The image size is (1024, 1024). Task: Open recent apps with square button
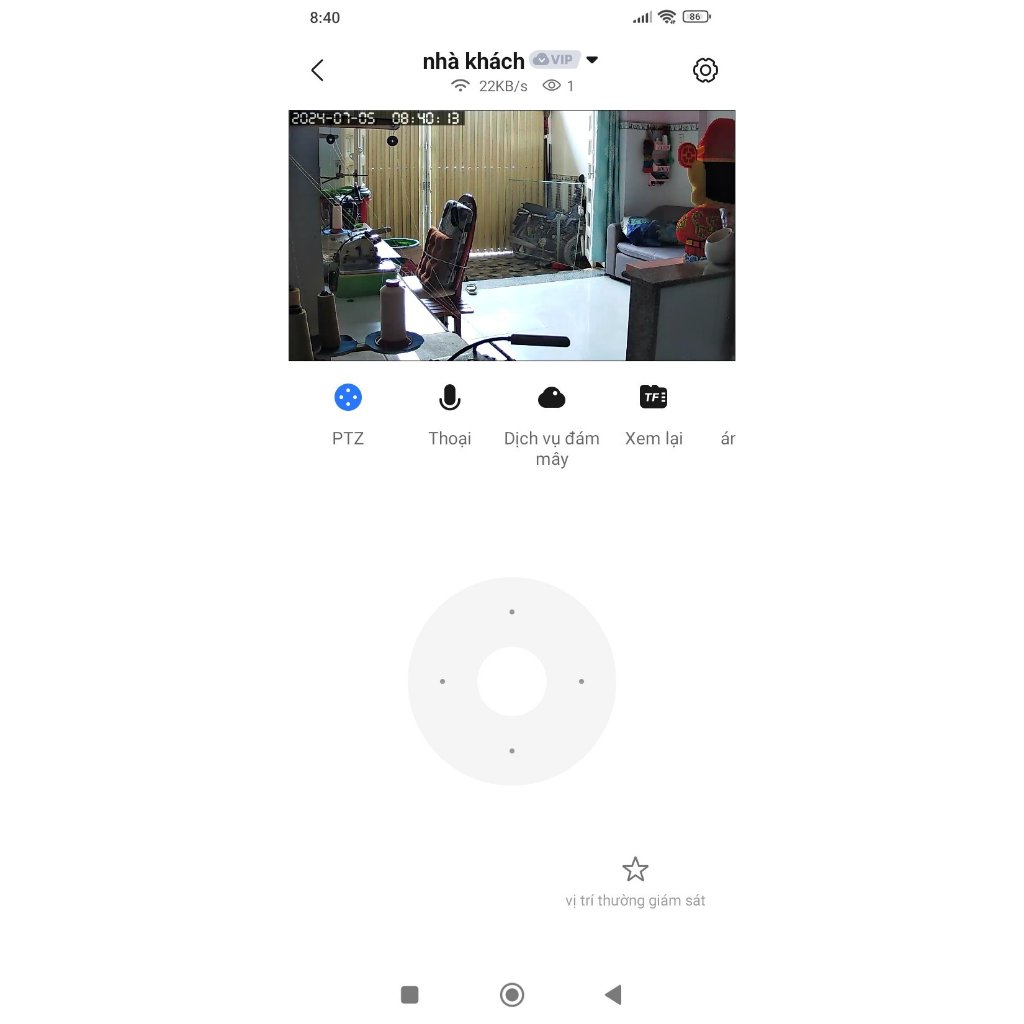click(409, 994)
